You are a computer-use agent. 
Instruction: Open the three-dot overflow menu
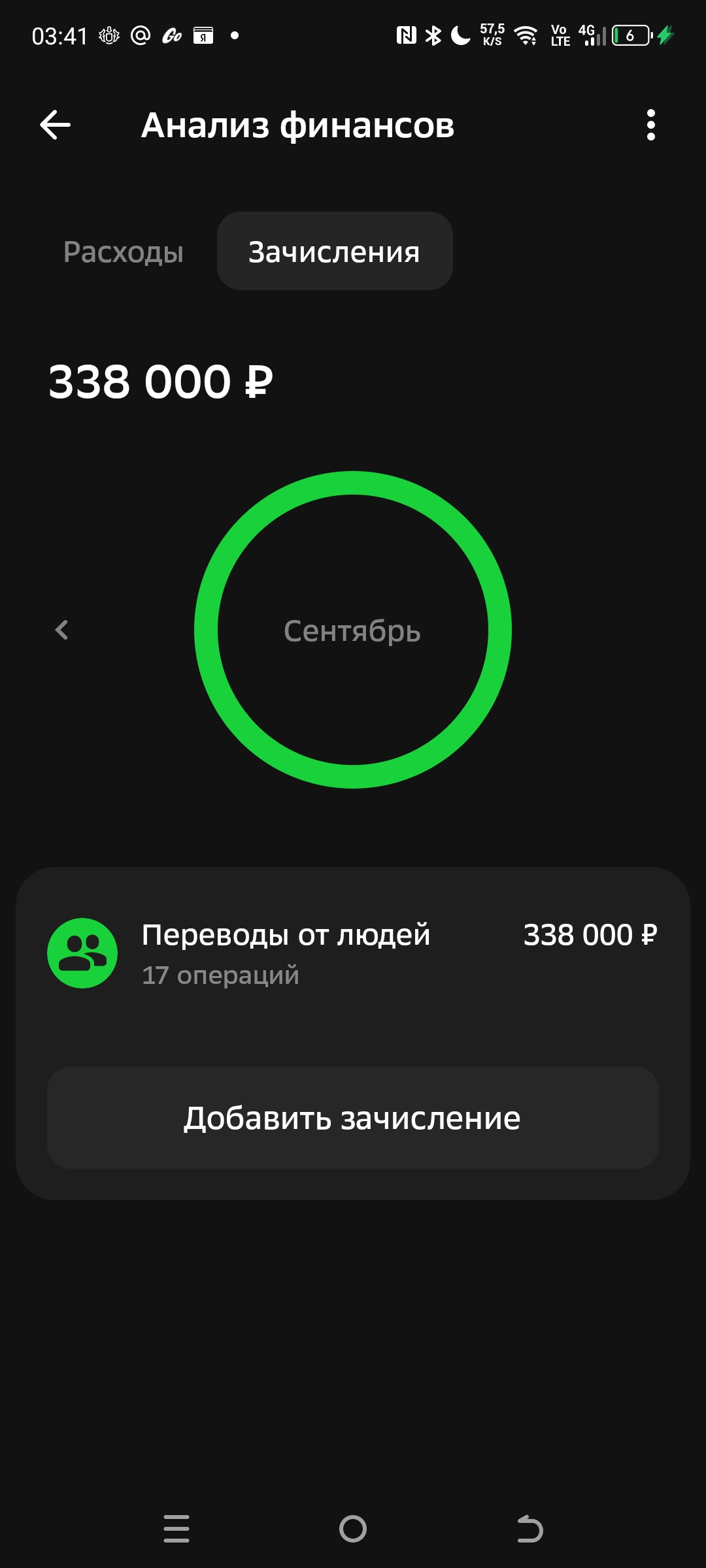(x=650, y=125)
